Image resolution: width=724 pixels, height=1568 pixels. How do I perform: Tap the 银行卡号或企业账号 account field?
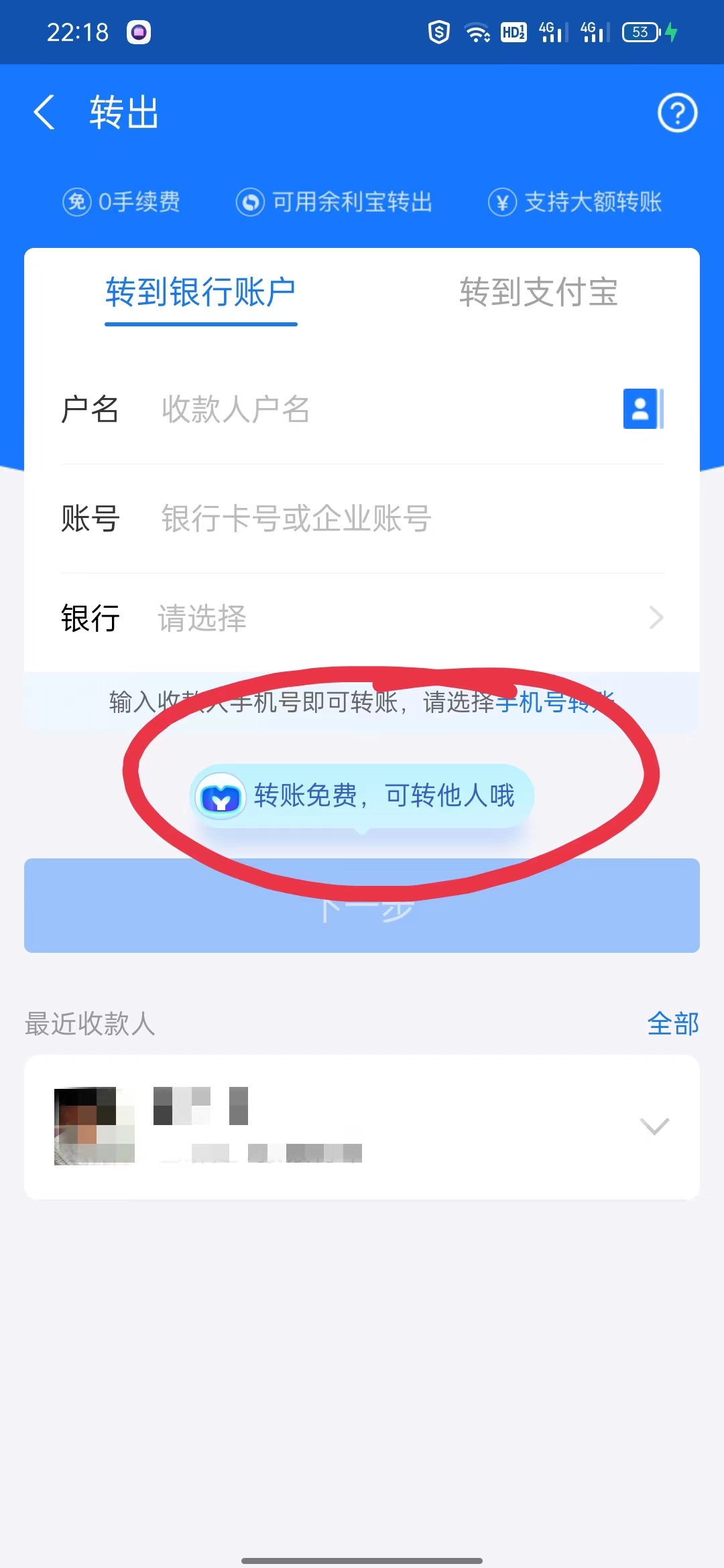coord(402,519)
